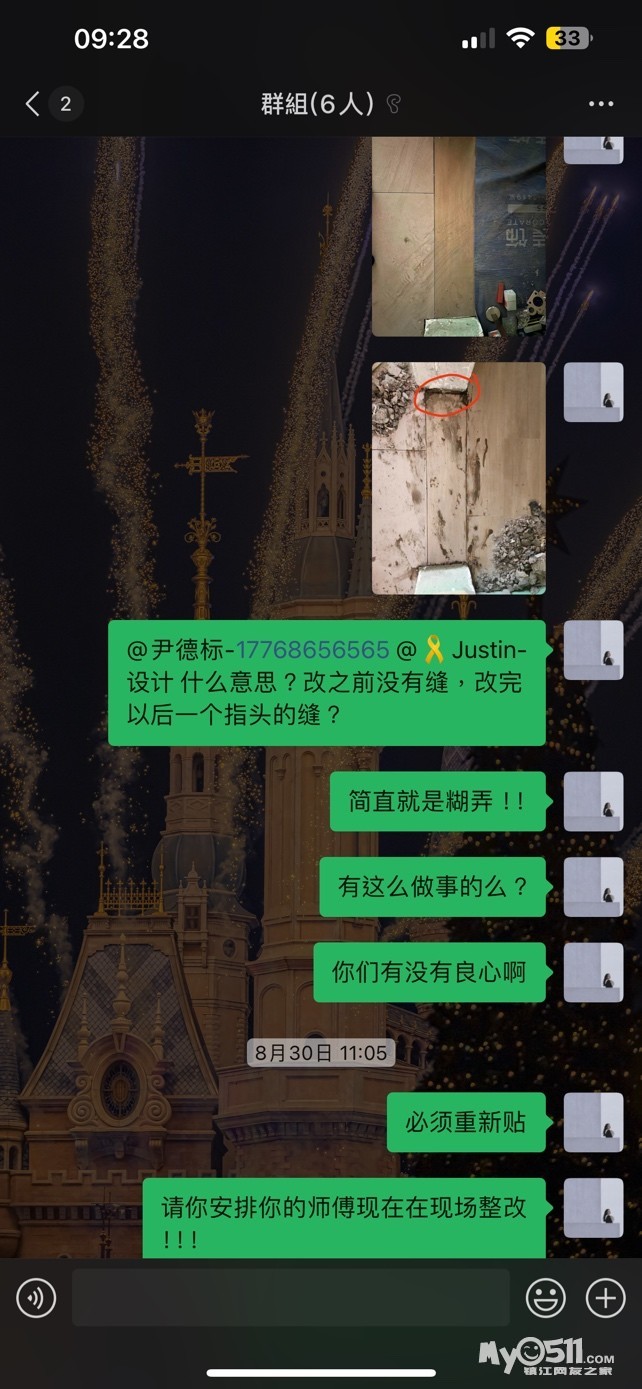Open the plus attachments menu
642x1389 pixels.
click(x=604, y=1298)
